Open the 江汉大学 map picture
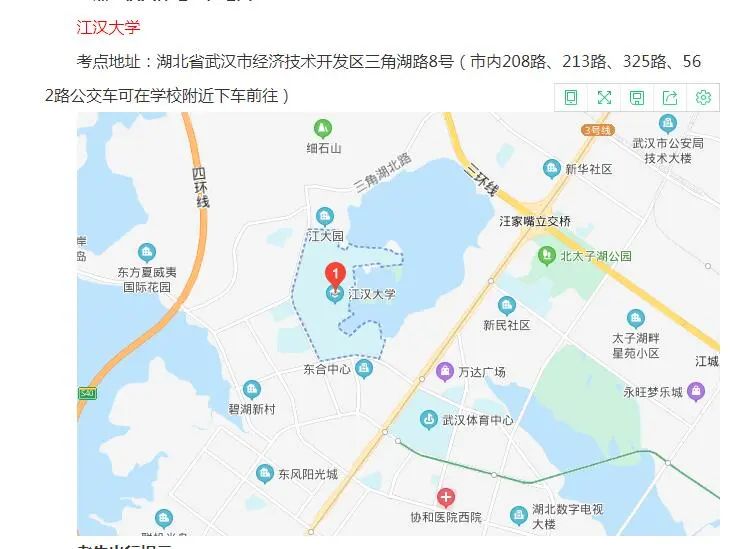 (x=398, y=330)
